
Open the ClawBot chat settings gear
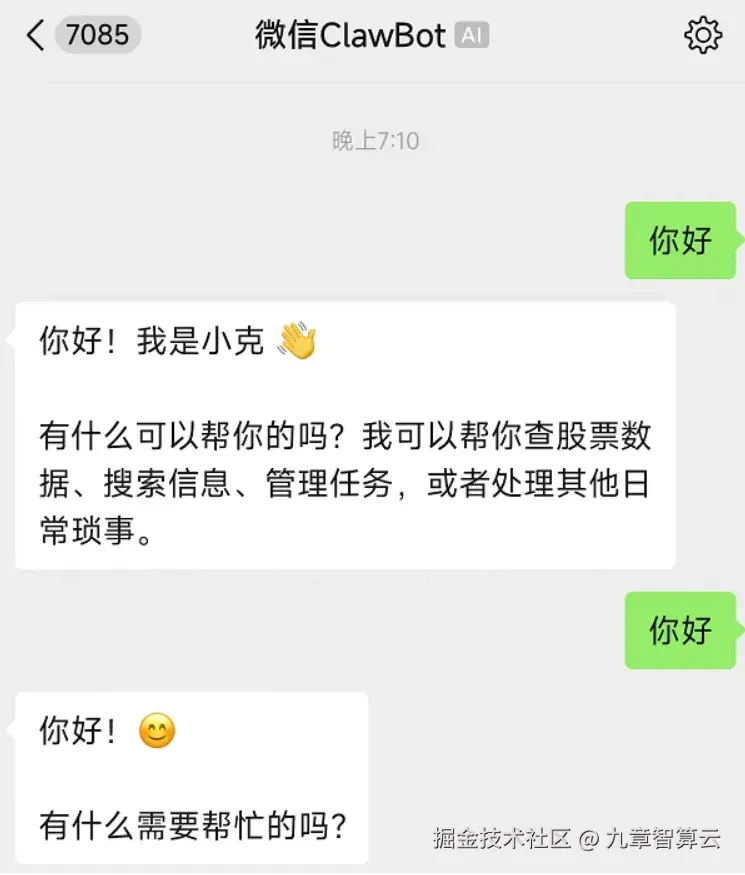702,36
